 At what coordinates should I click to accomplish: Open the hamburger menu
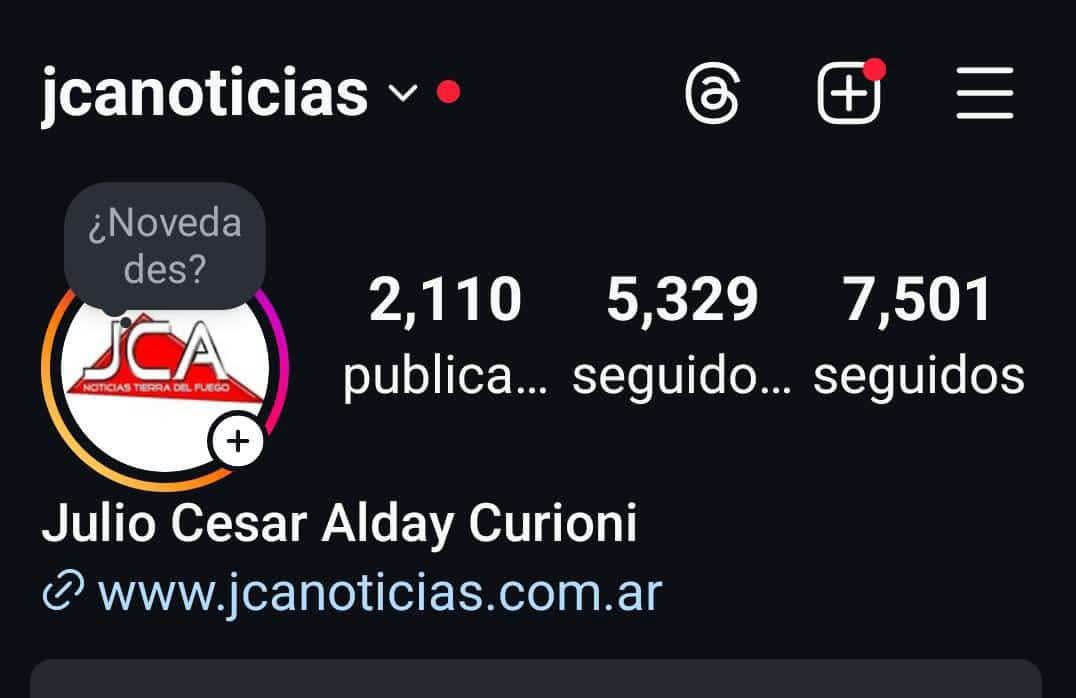(985, 95)
